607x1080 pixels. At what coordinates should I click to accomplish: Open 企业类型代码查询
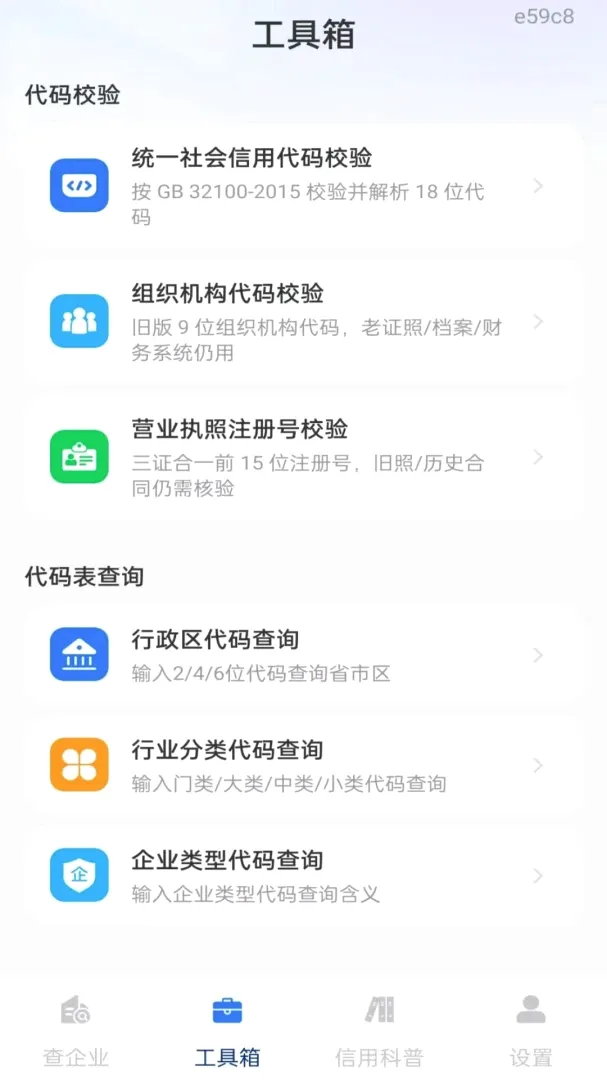pyautogui.click(x=303, y=875)
